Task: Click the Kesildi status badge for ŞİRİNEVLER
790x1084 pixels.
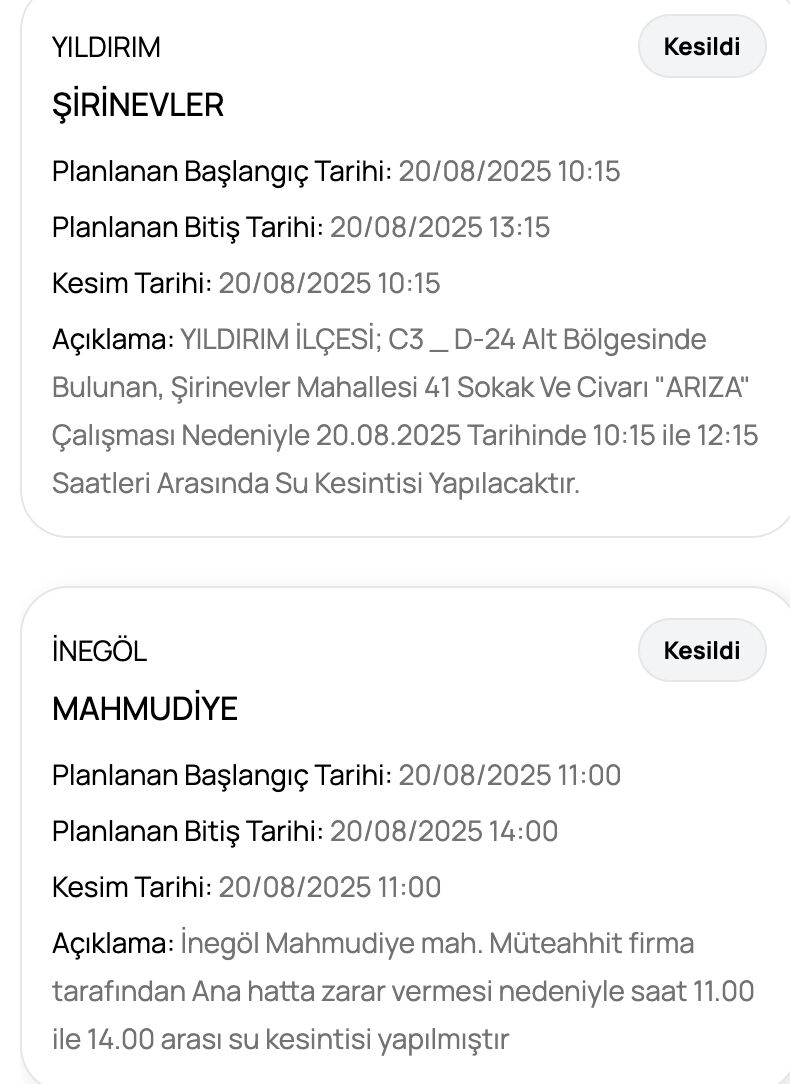Action: pyautogui.click(x=701, y=46)
